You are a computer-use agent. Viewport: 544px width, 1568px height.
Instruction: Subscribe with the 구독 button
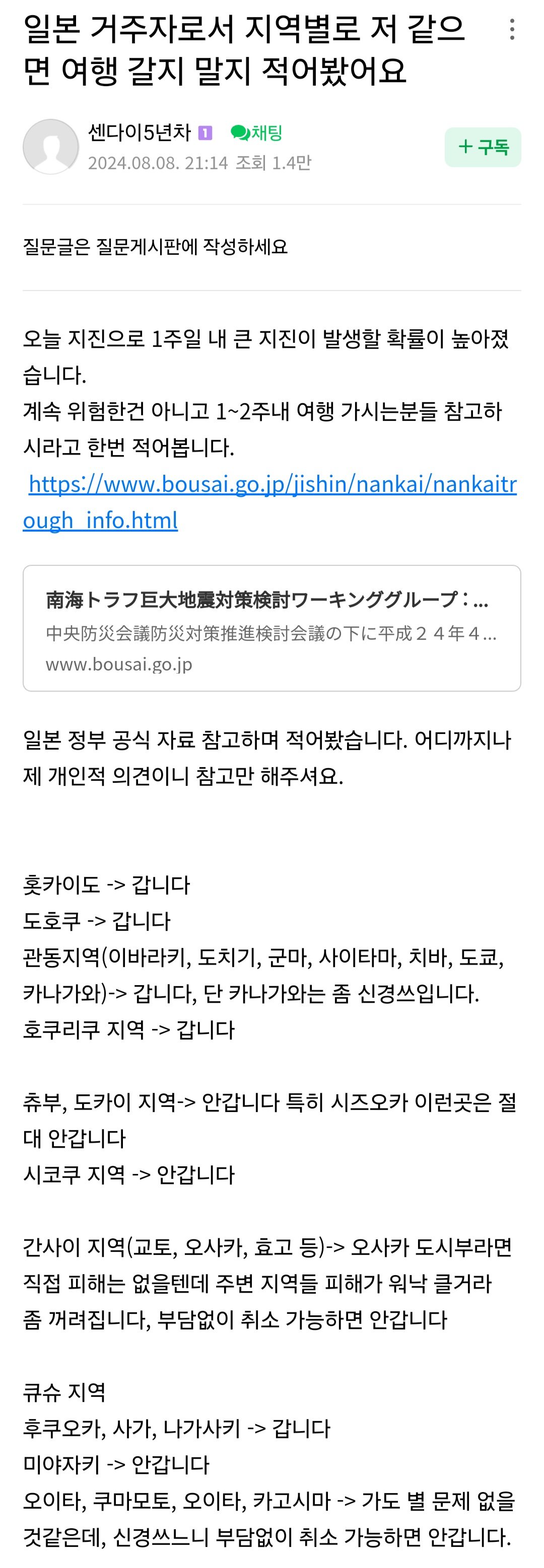[x=483, y=146]
